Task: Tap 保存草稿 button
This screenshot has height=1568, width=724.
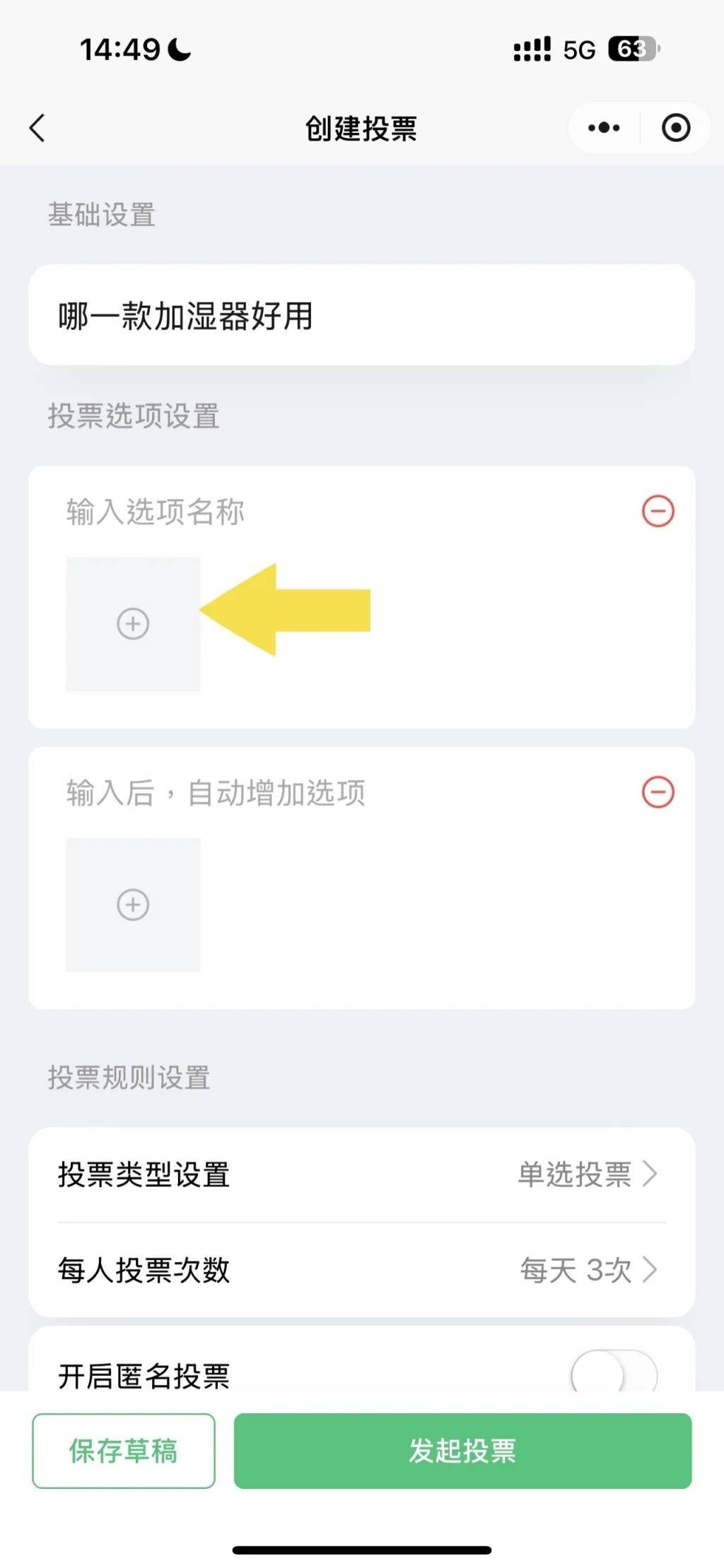Action: [x=124, y=1451]
